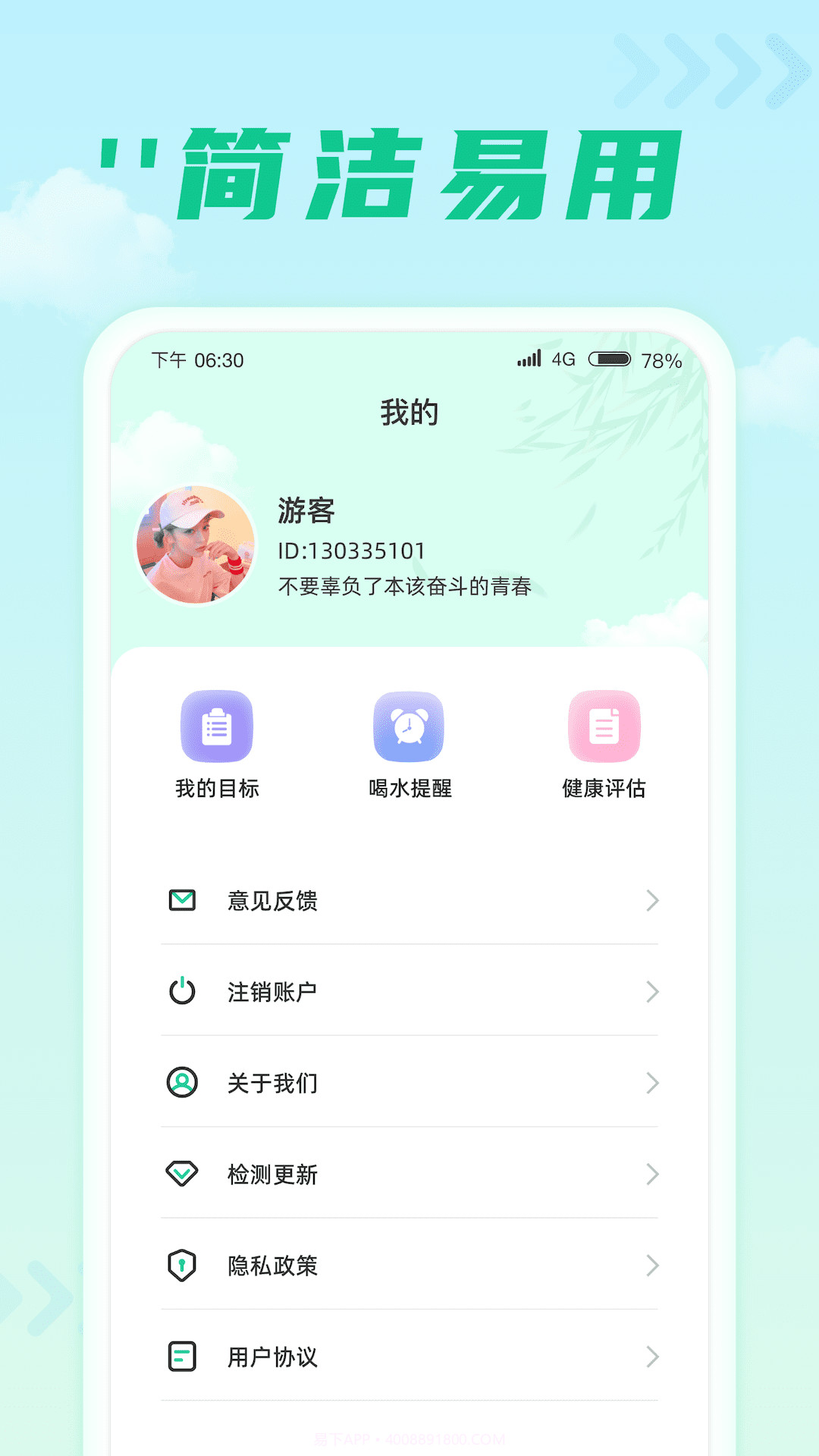This screenshot has height=1456, width=819.
Task: Tap the 4G network indicator
Action: pos(563,359)
